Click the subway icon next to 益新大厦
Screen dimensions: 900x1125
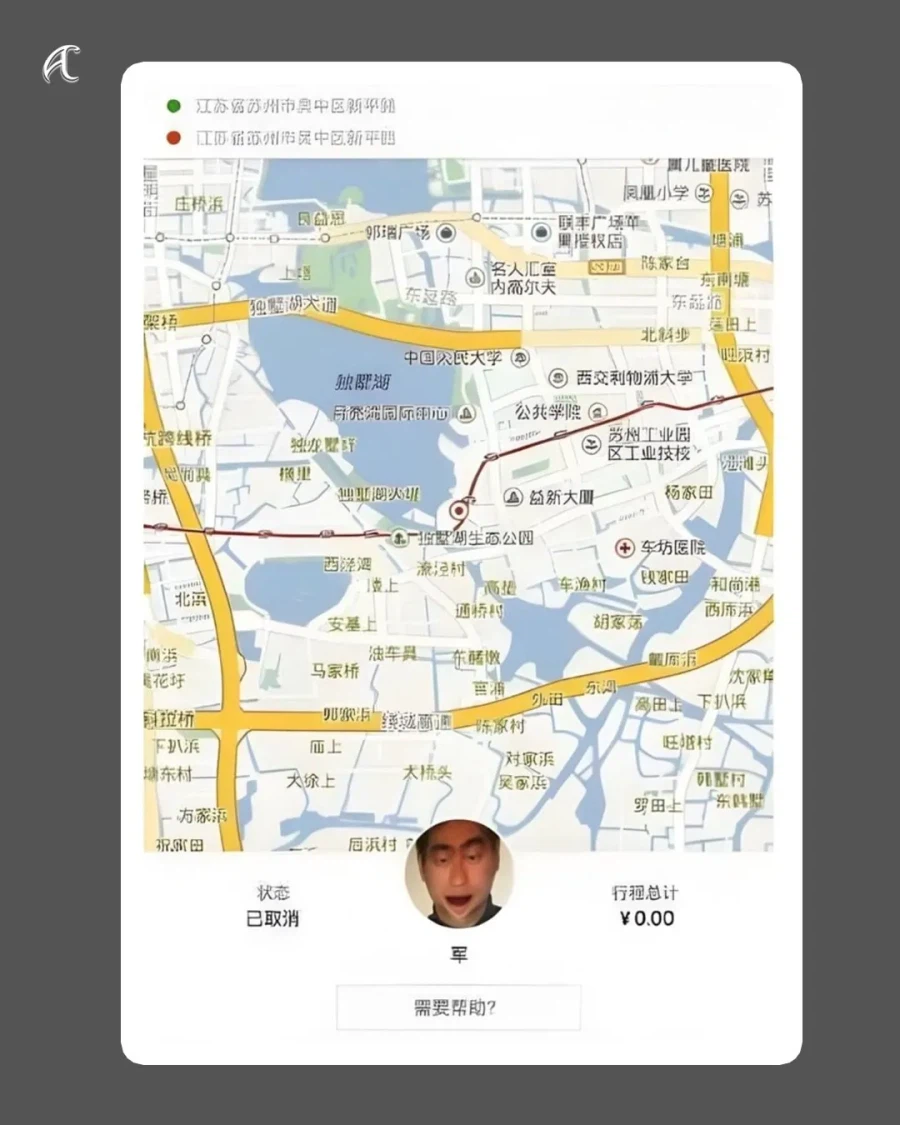tap(513, 497)
